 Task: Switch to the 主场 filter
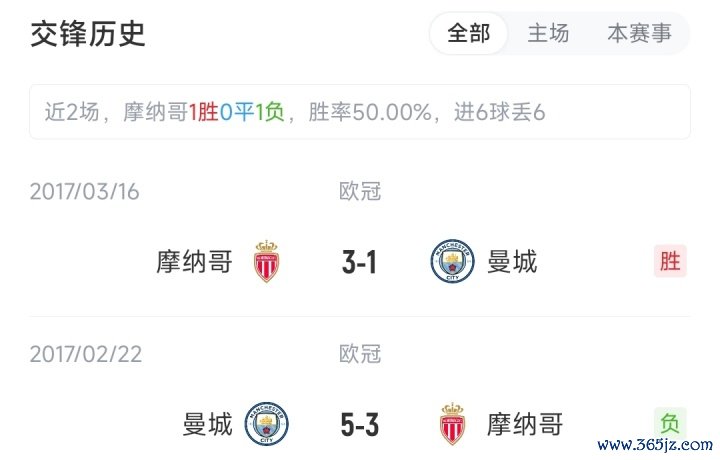pyautogui.click(x=548, y=34)
